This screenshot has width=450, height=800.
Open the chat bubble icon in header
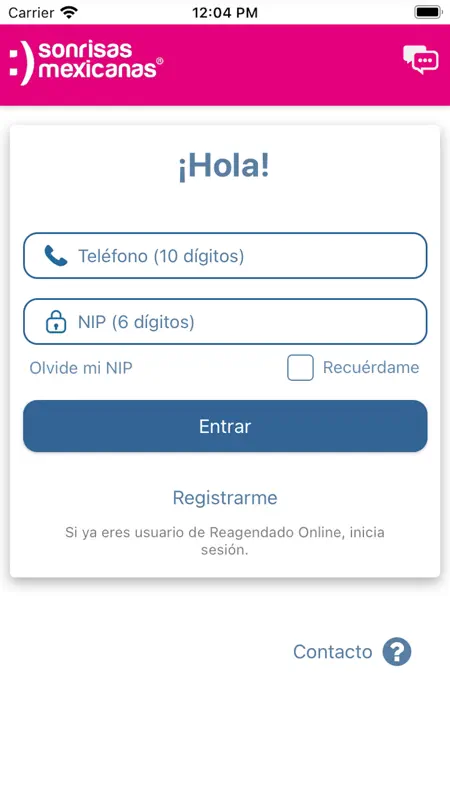(x=420, y=59)
